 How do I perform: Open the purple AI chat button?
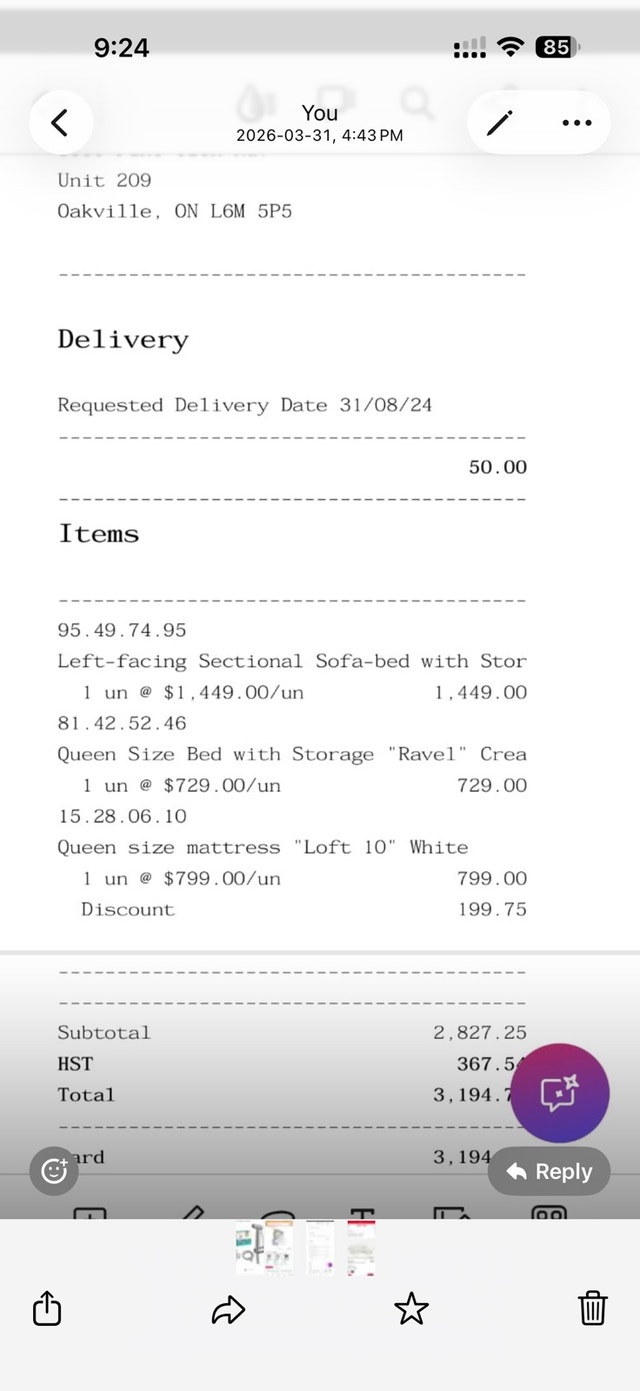click(x=560, y=1093)
